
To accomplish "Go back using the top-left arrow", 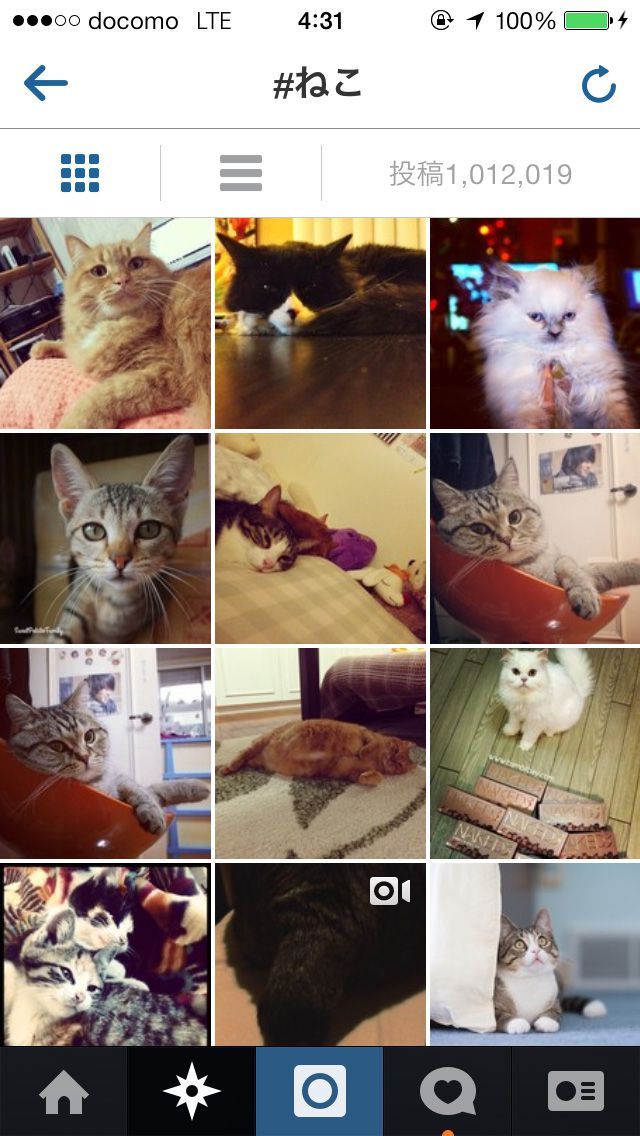I will click(45, 84).
